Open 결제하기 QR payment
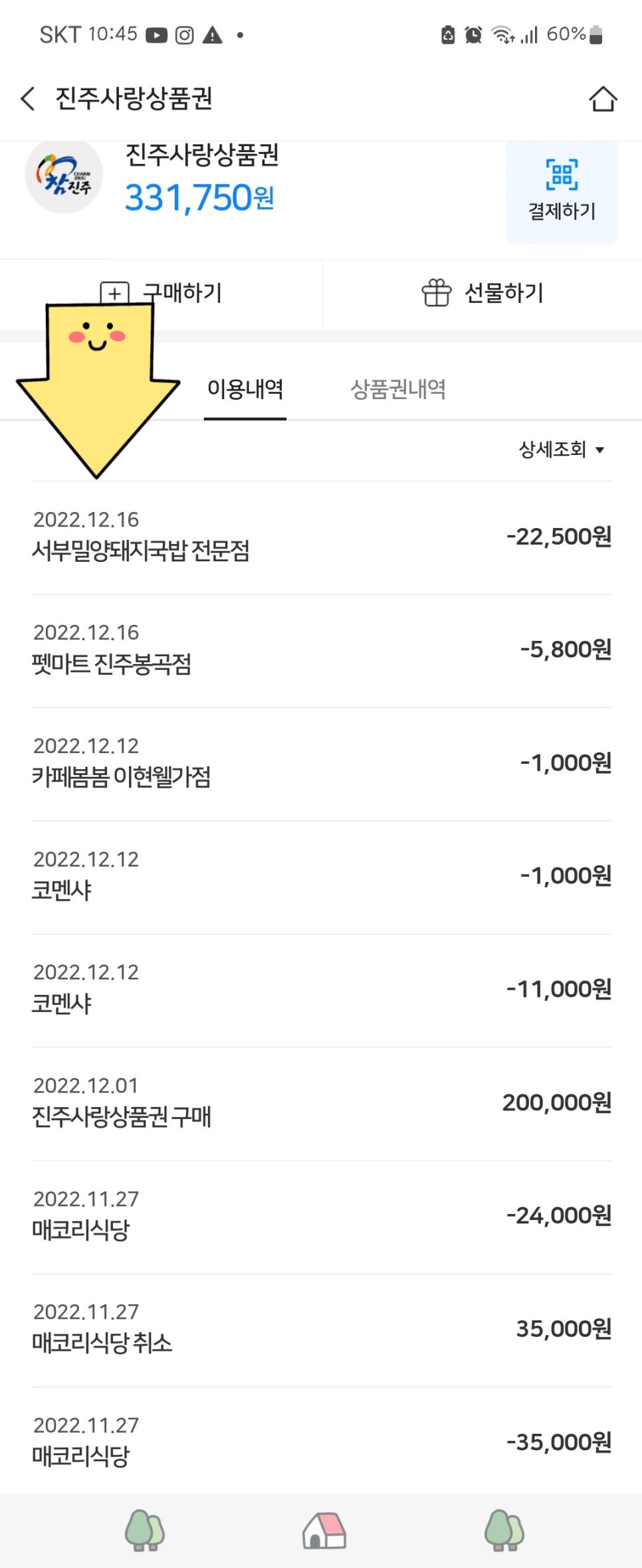 [x=562, y=191]
